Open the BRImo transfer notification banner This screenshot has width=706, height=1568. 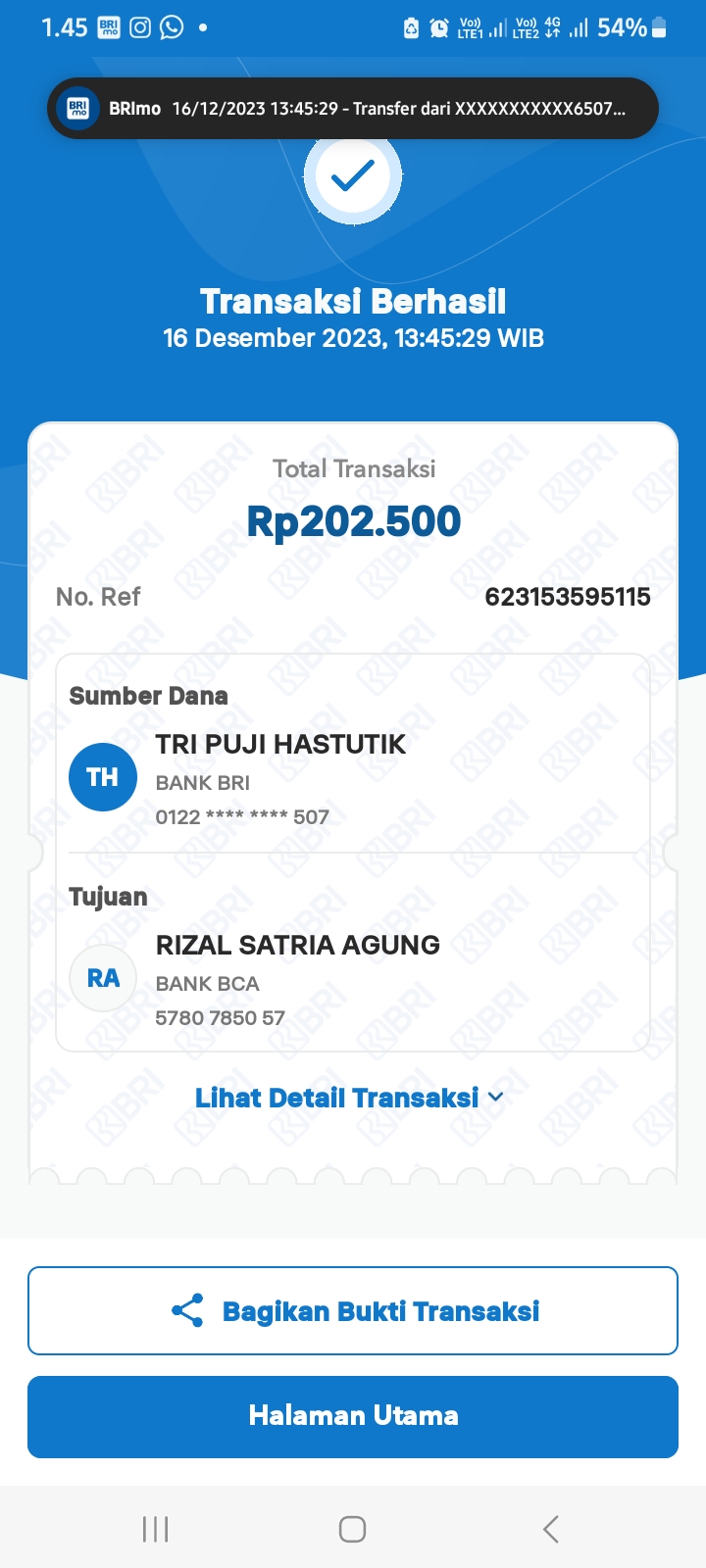coord(353,109)
